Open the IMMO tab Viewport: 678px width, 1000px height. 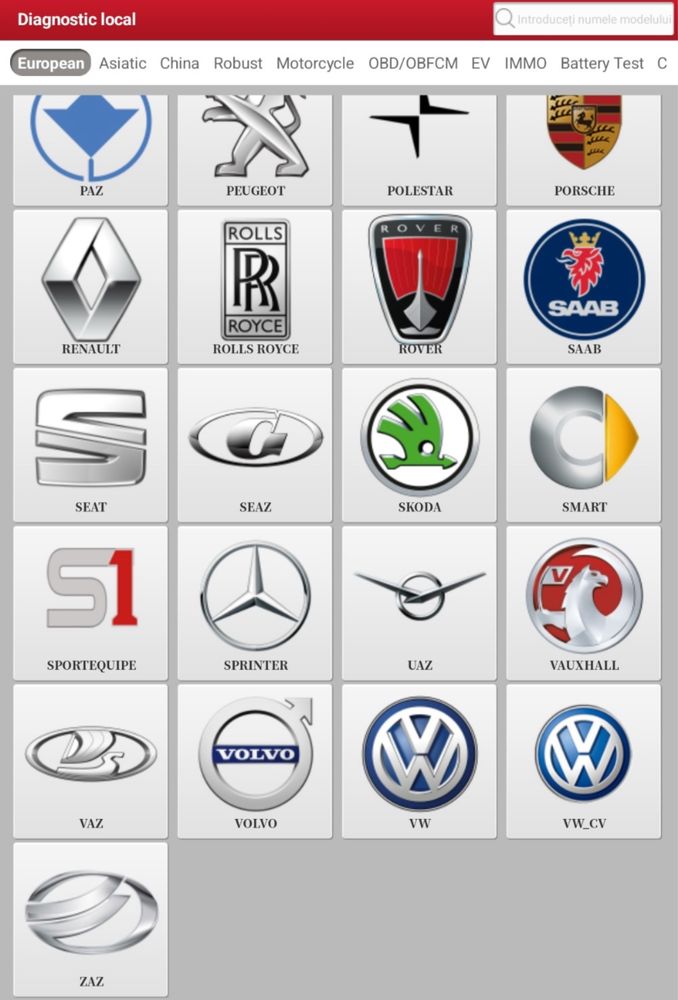coord(525,63)
